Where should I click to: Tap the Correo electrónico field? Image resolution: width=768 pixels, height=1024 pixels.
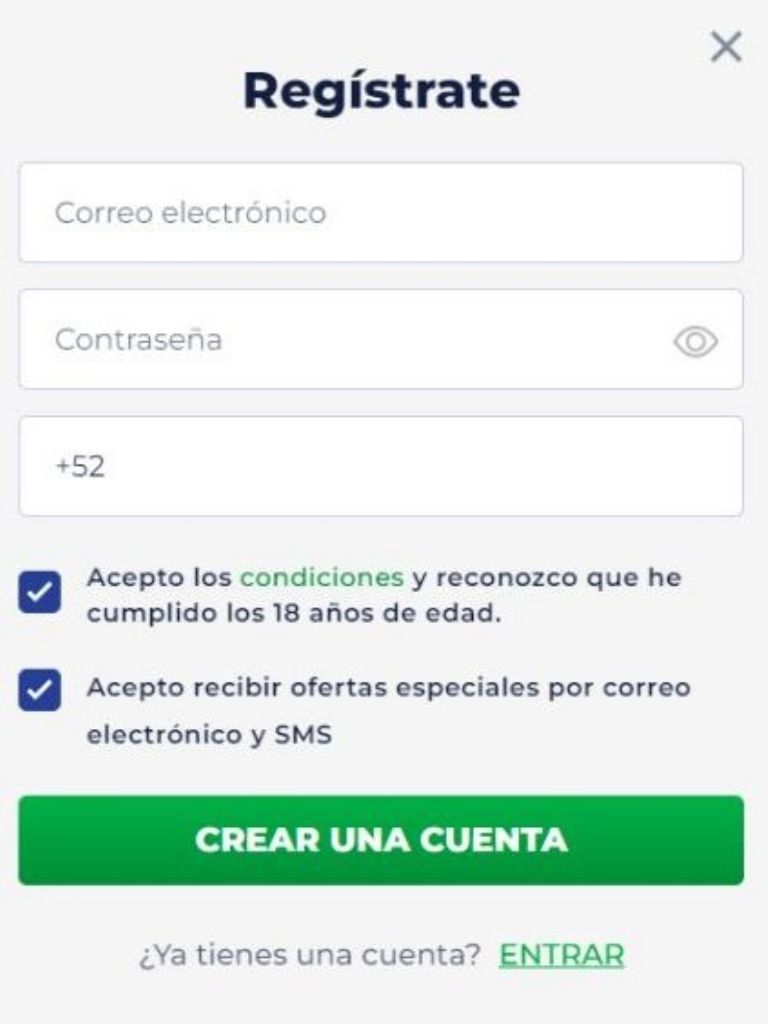380,213
